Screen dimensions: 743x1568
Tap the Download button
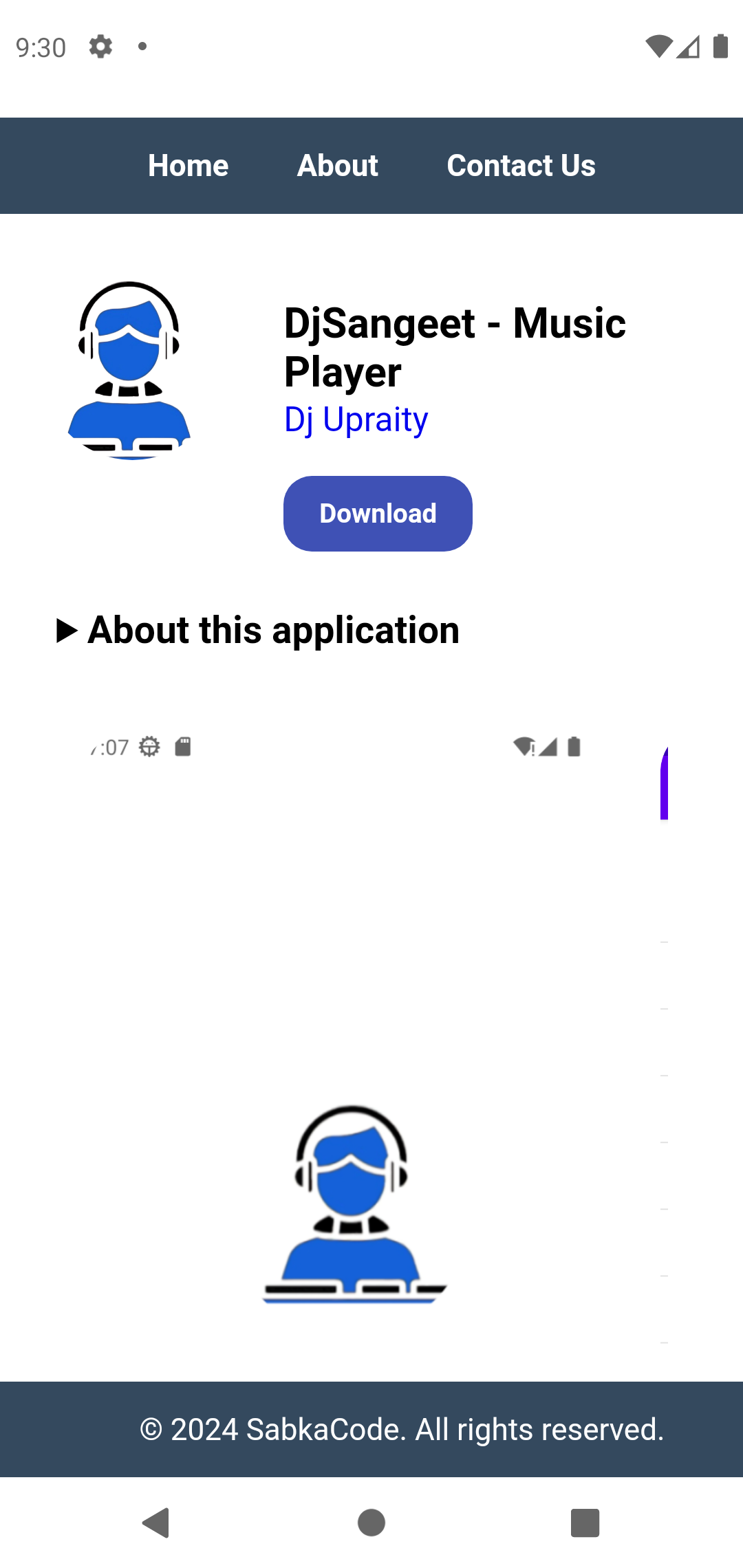pyautogui.click(x=378, y=514)
